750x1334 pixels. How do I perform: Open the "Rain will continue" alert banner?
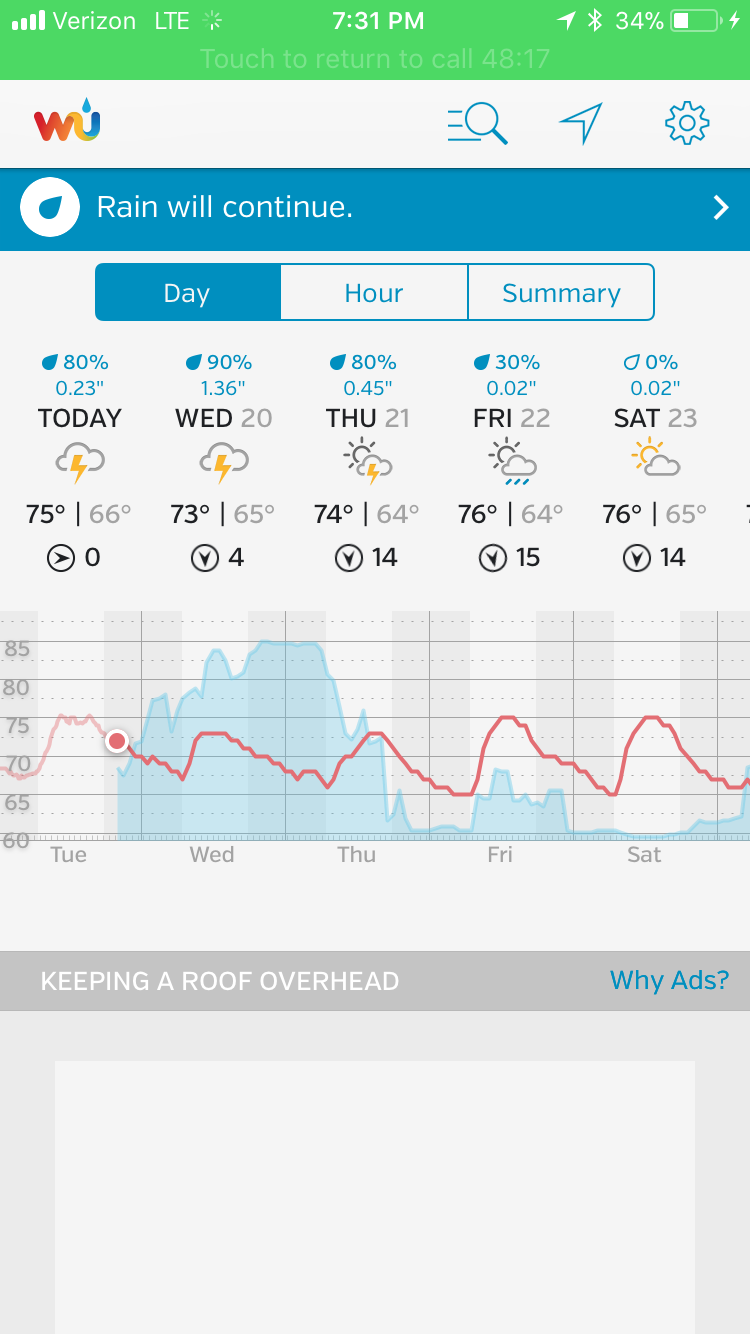click(375, 208)
